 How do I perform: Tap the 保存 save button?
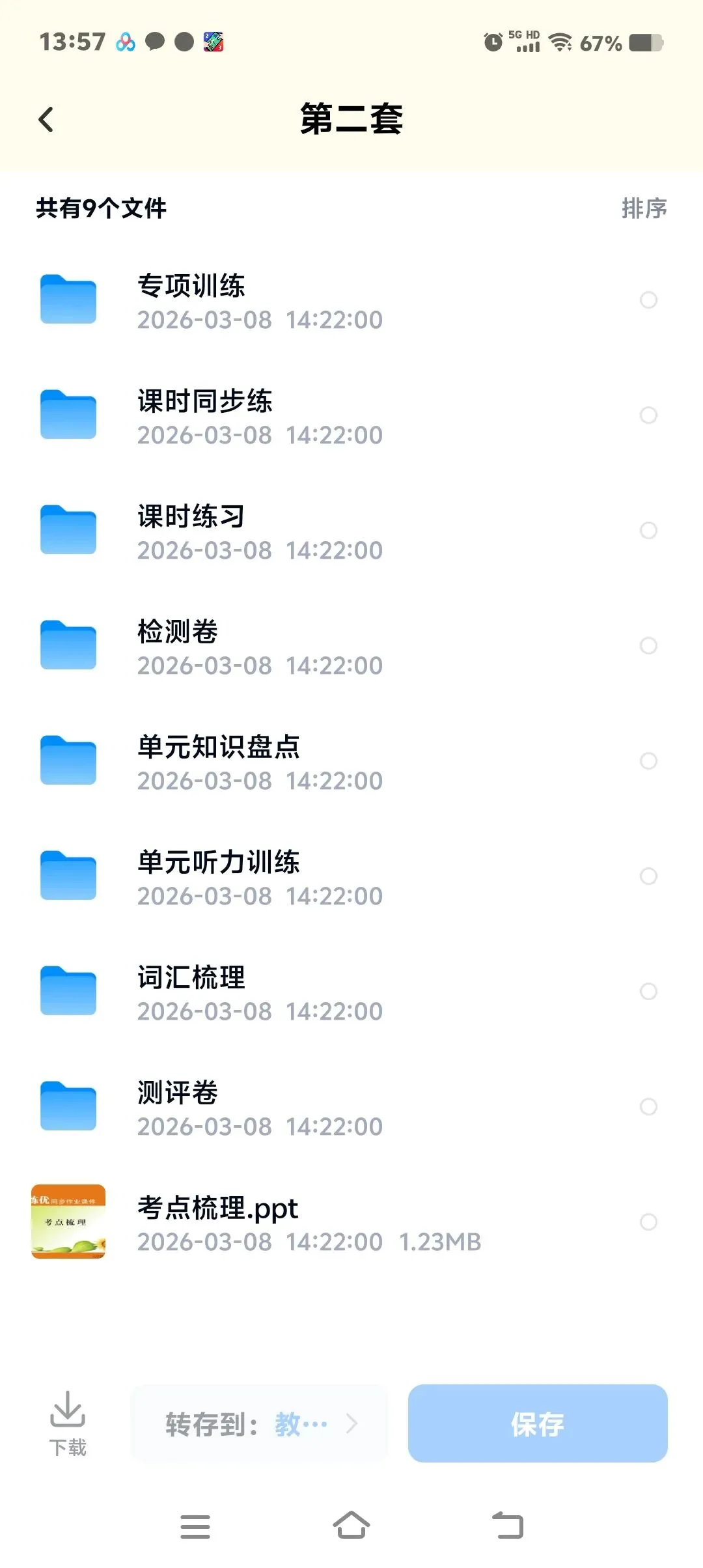pos(538,1423)
